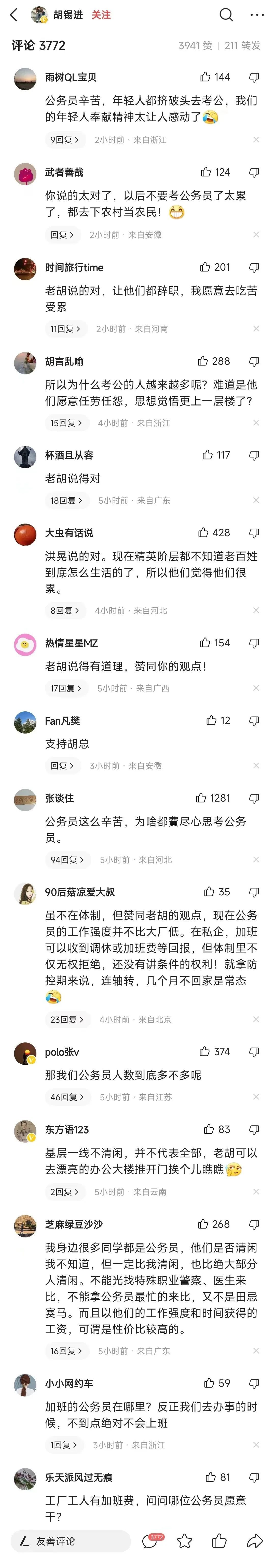This screenshot has height=1568, width=275.
Task: Like 雨树QL宝贝's comment
Action: 206,77
